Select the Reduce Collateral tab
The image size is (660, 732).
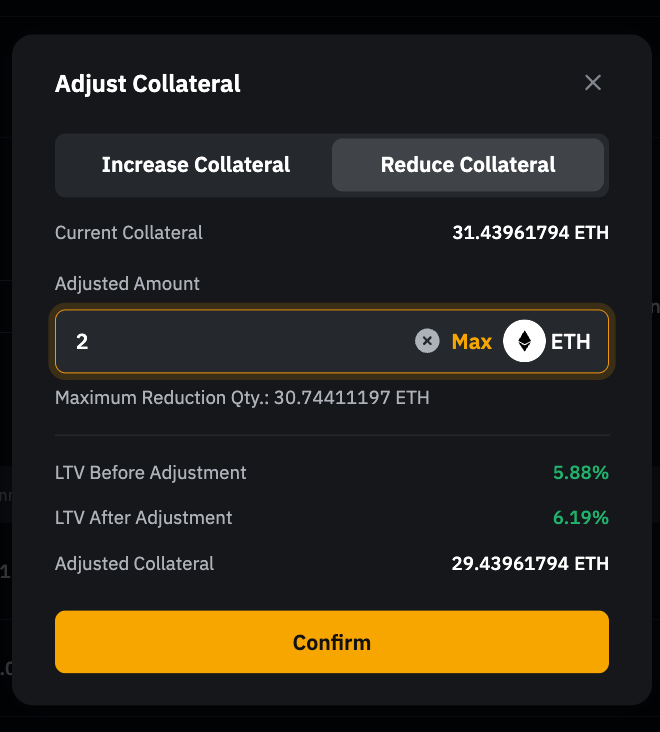pyautogui.click(x=467, y=165)
